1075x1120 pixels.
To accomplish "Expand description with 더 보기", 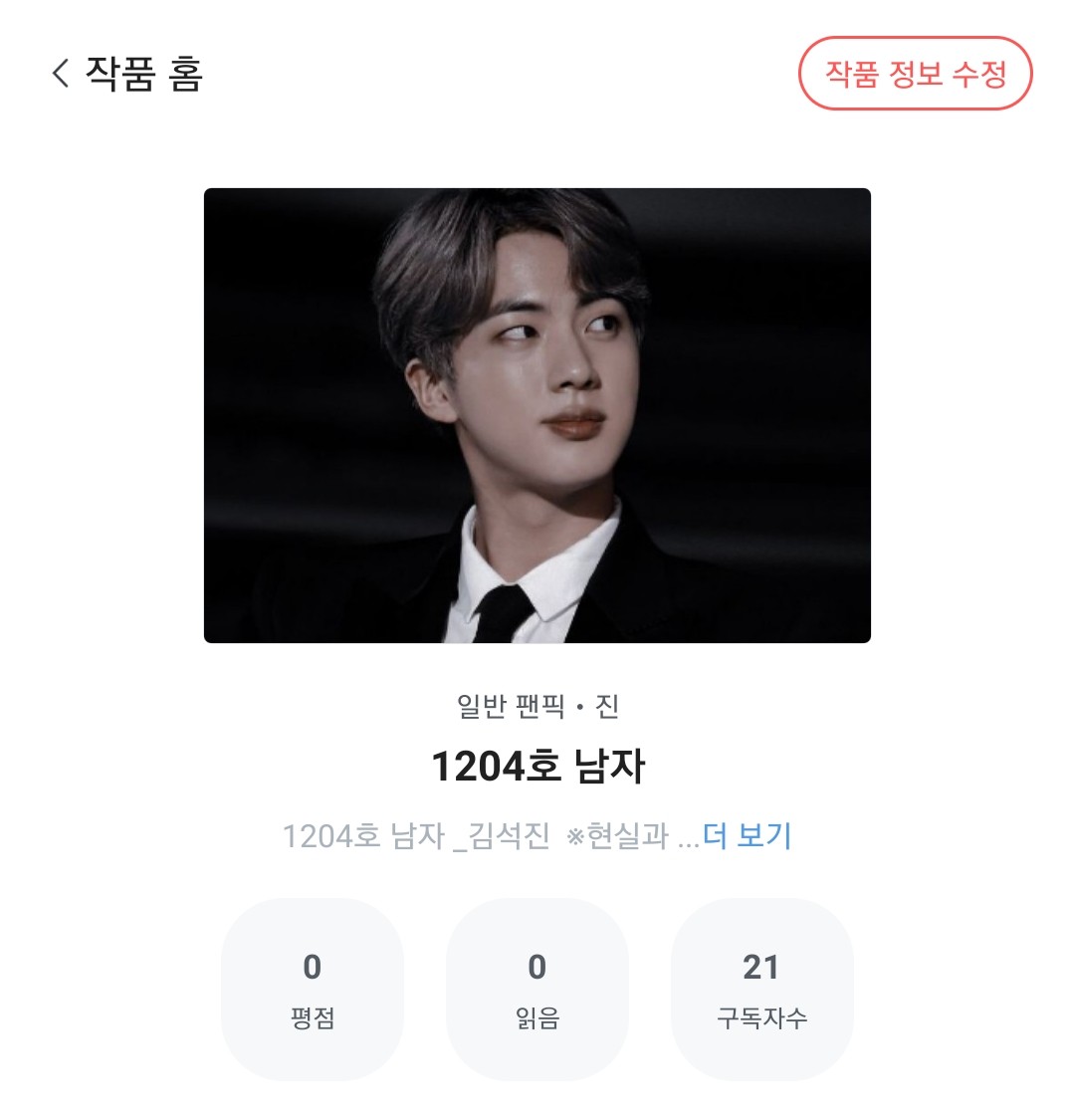I will [747, 835].
